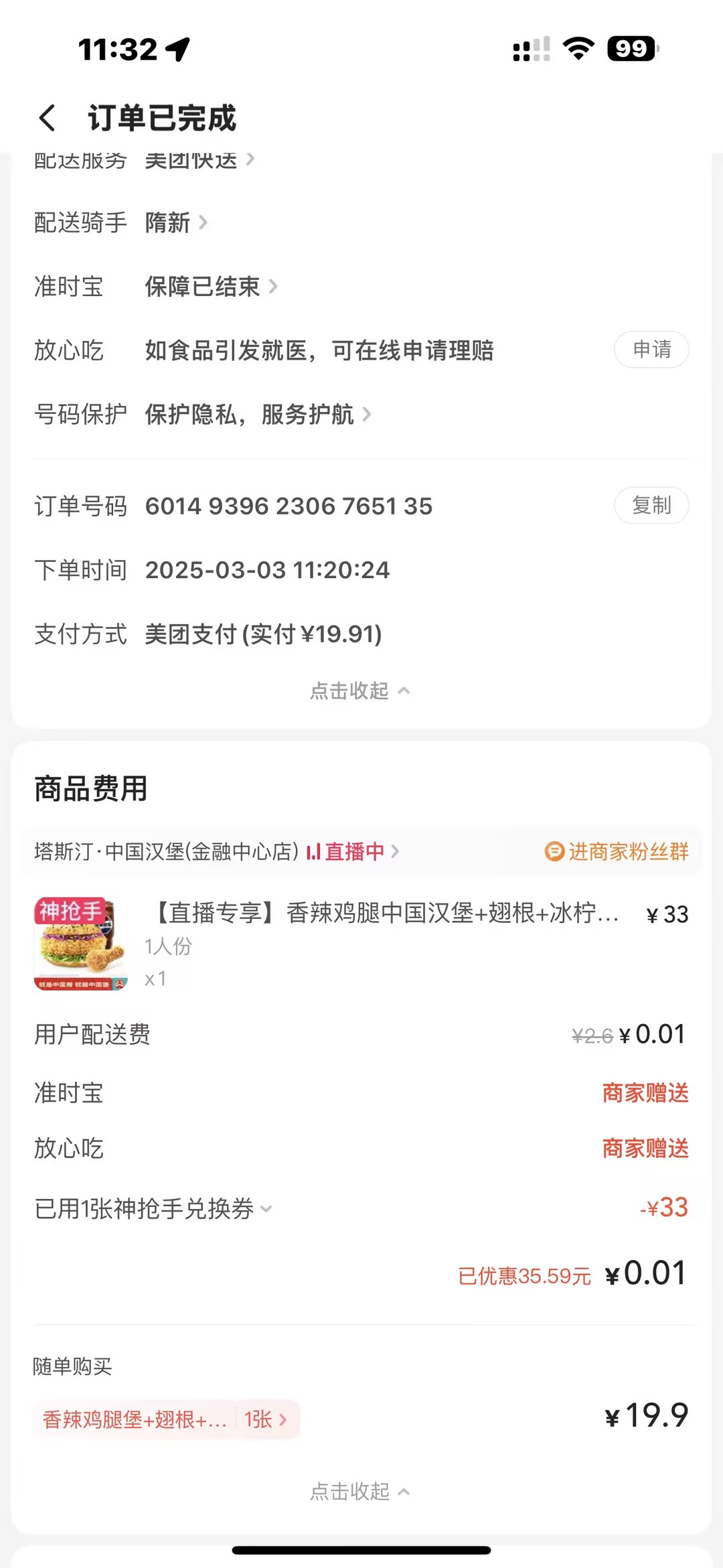This screenshot has height=1568, width=723.
Task: Open delivery rider 隋新 details
Action: 175,222
